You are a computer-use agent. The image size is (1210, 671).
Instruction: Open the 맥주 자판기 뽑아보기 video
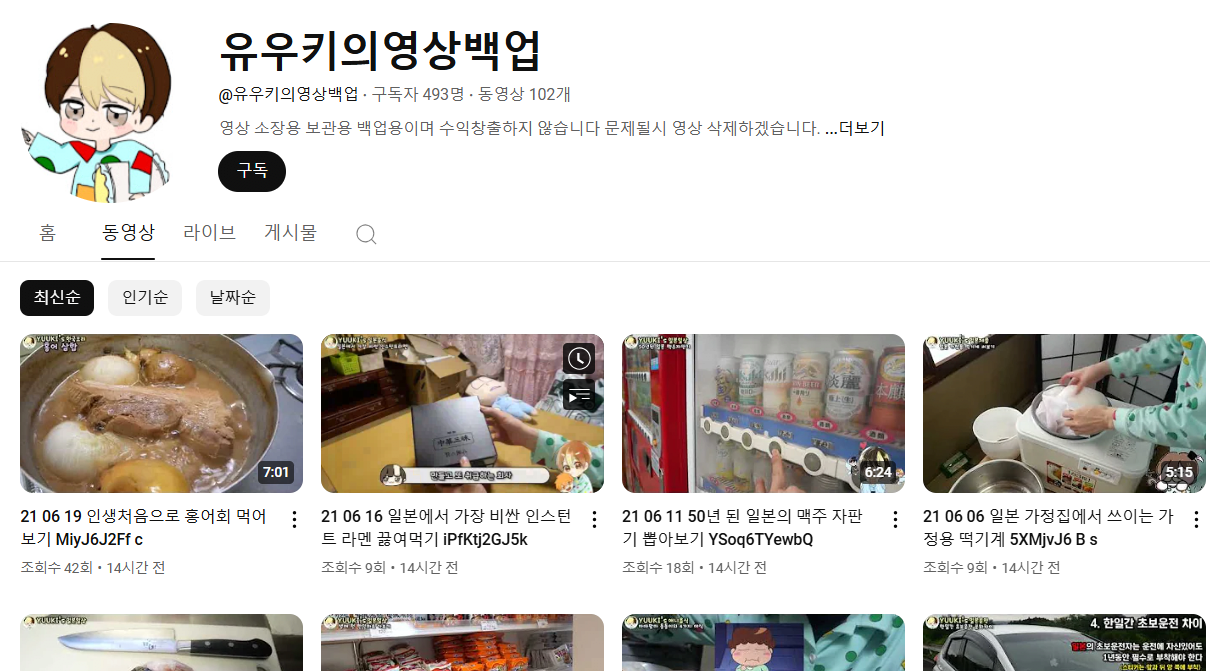pos(763,413)
